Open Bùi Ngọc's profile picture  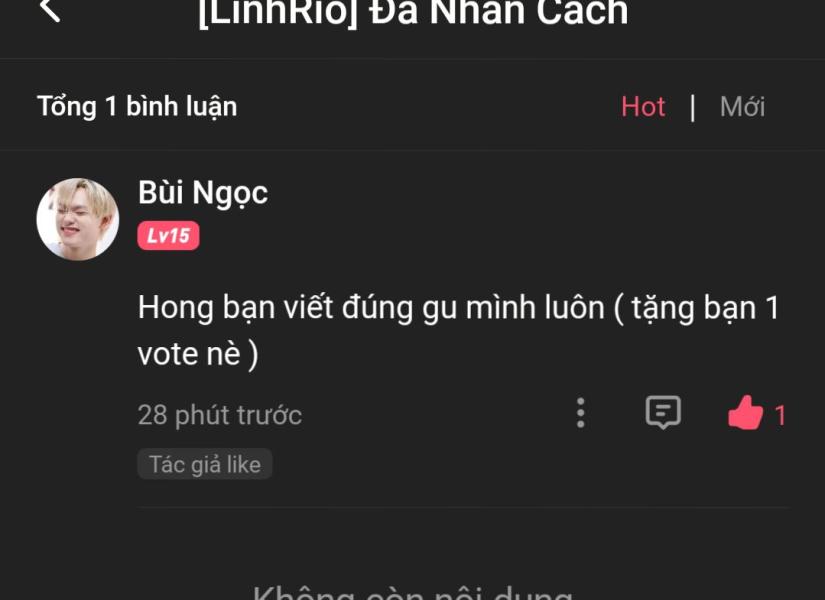tap(78, 219)
